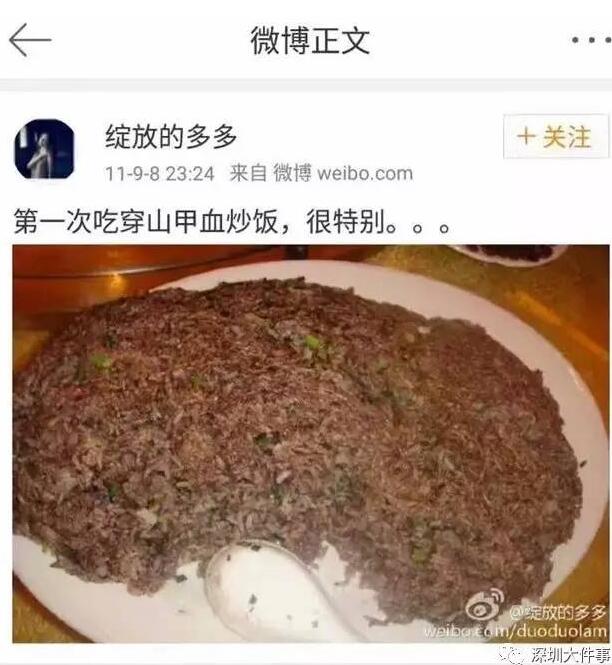Image resolution: width=612 pixels, height=665 pixels.
Task: Open 绽放的多多's profile avatar
Action: (x=44, y=149)
